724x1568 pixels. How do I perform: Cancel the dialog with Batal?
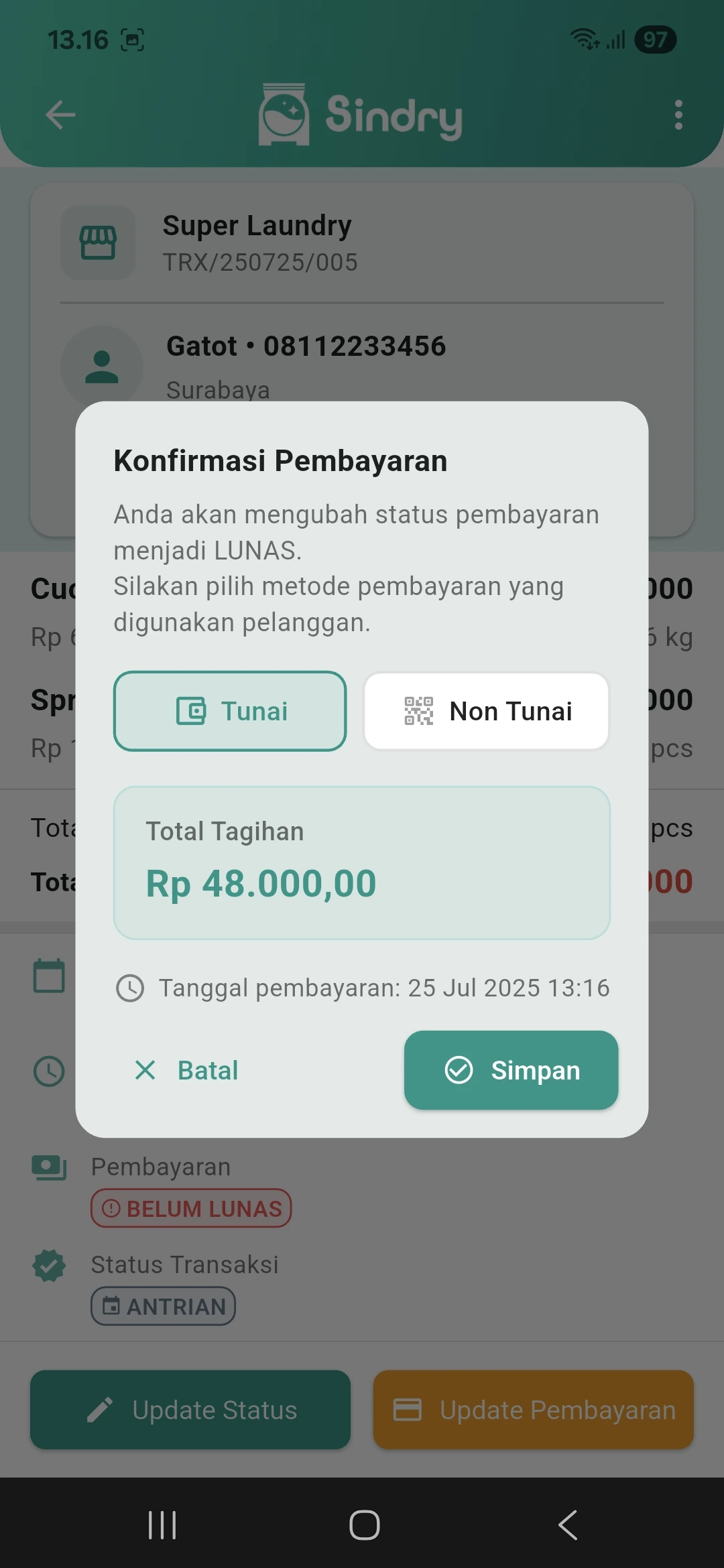[206, 1070]
